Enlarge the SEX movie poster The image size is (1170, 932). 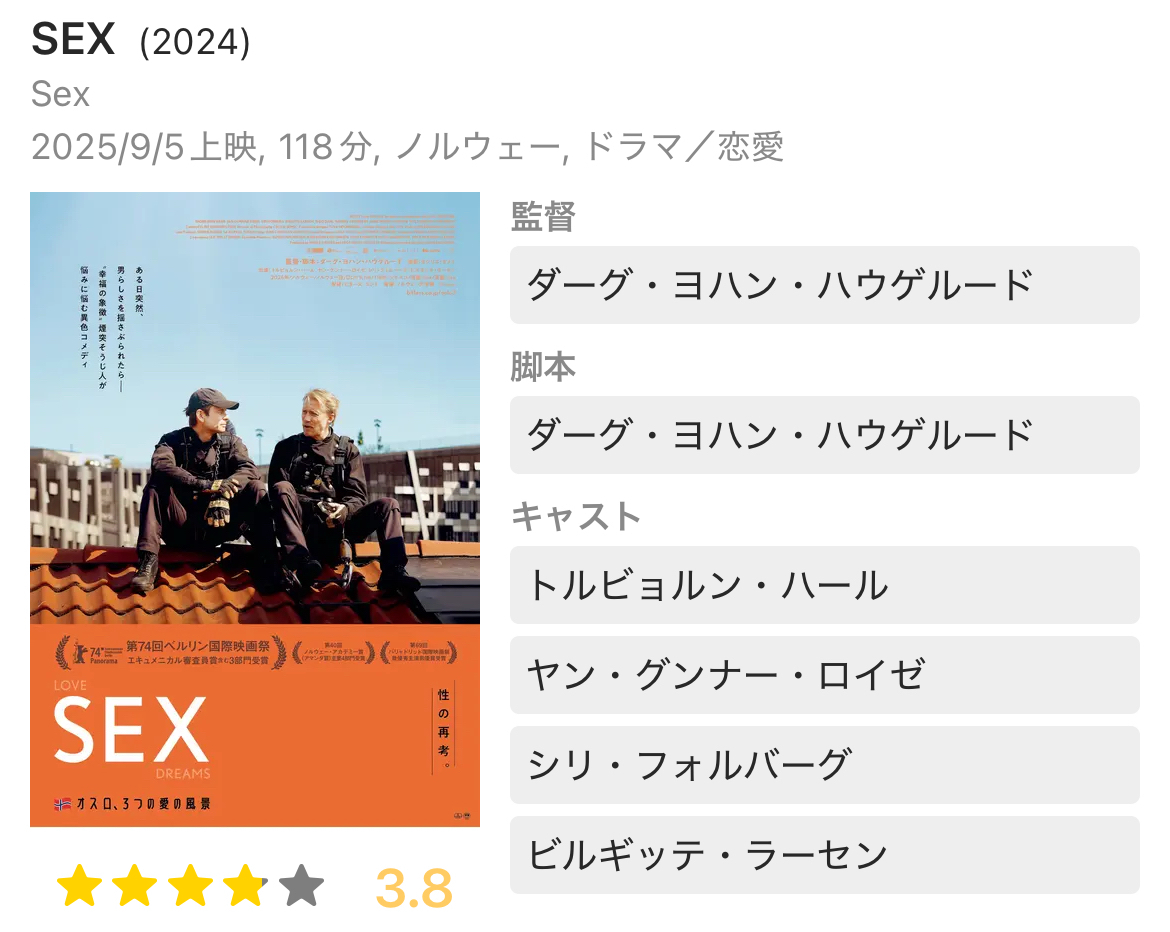tap(255, 509)
